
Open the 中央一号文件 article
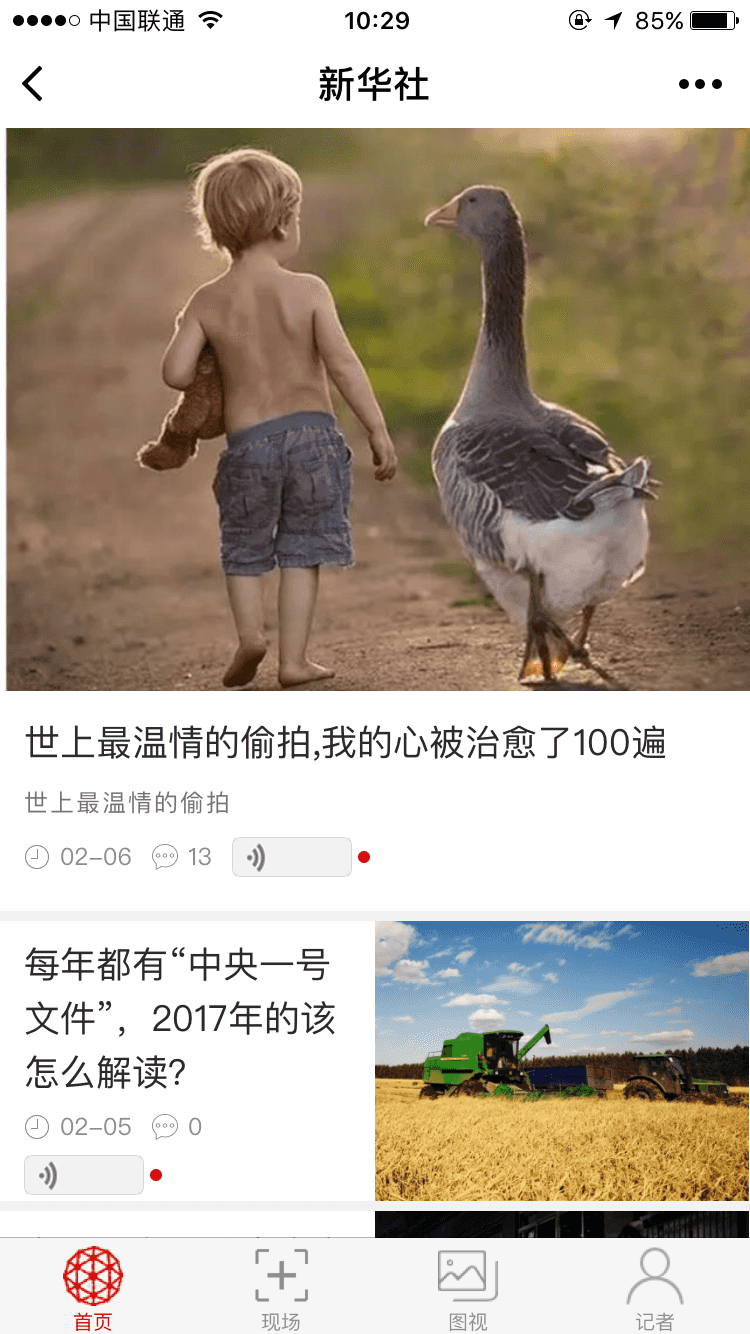[180, 1020]
